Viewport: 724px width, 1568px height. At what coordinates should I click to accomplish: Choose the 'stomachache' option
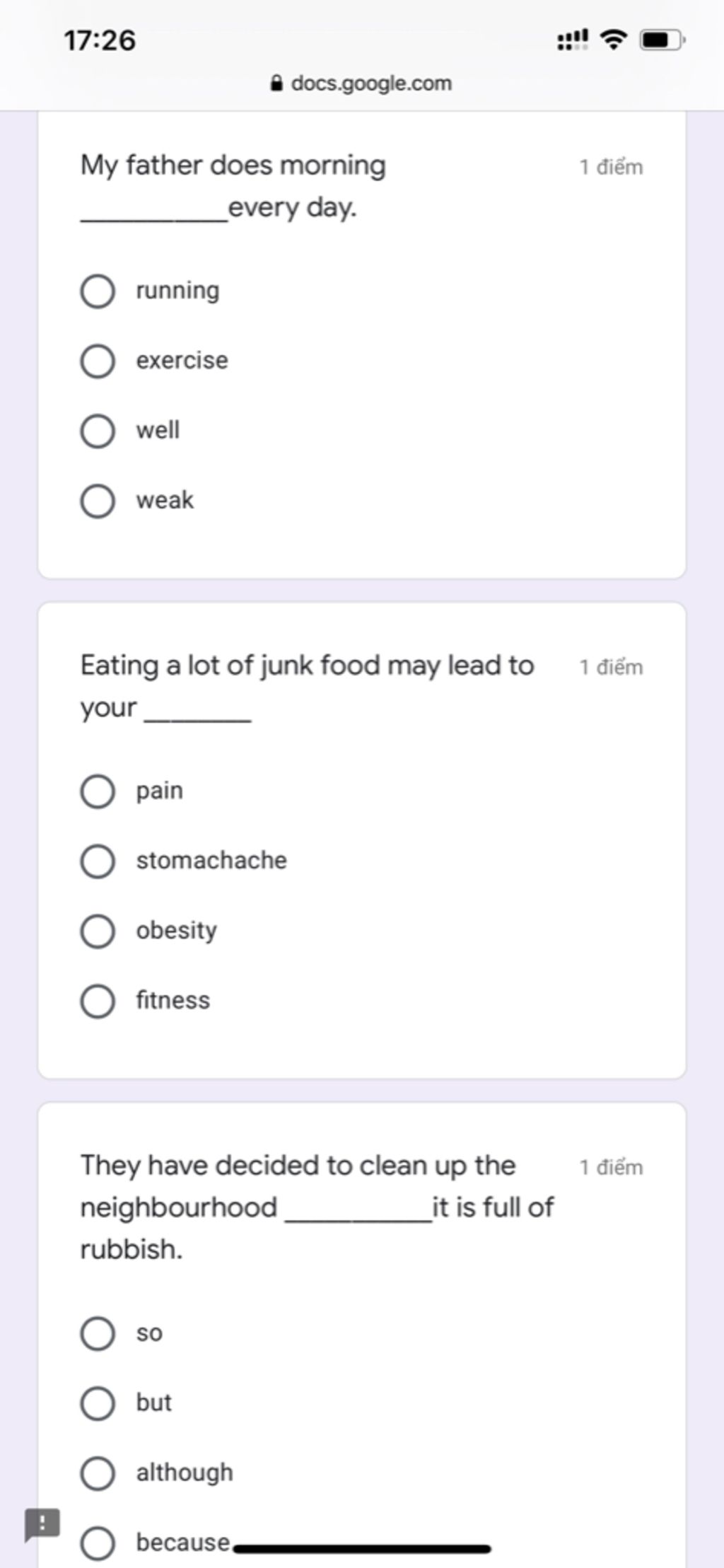(x=98, y=861)
